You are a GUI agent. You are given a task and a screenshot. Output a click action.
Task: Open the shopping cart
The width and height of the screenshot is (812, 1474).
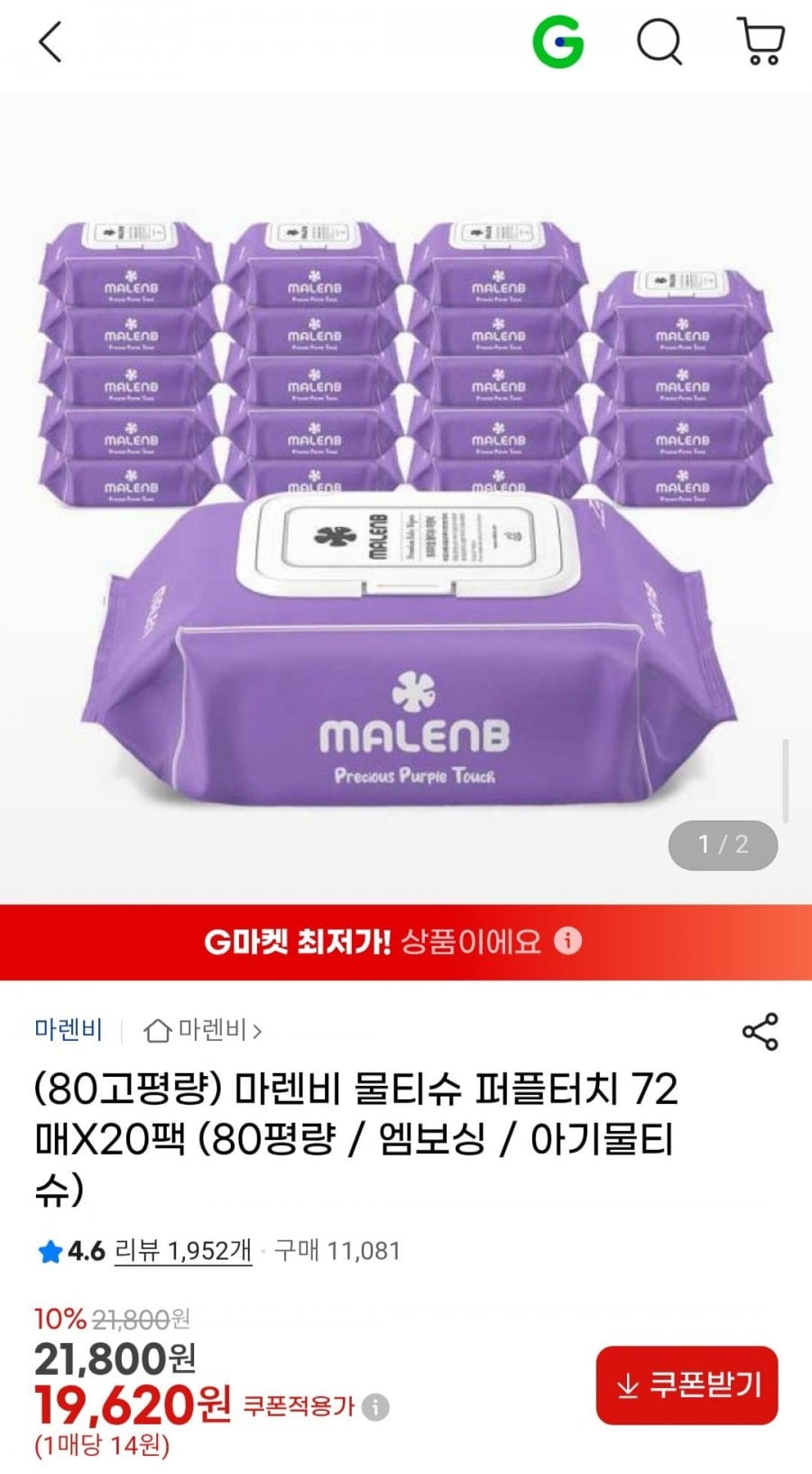click(x=761, y=42)
